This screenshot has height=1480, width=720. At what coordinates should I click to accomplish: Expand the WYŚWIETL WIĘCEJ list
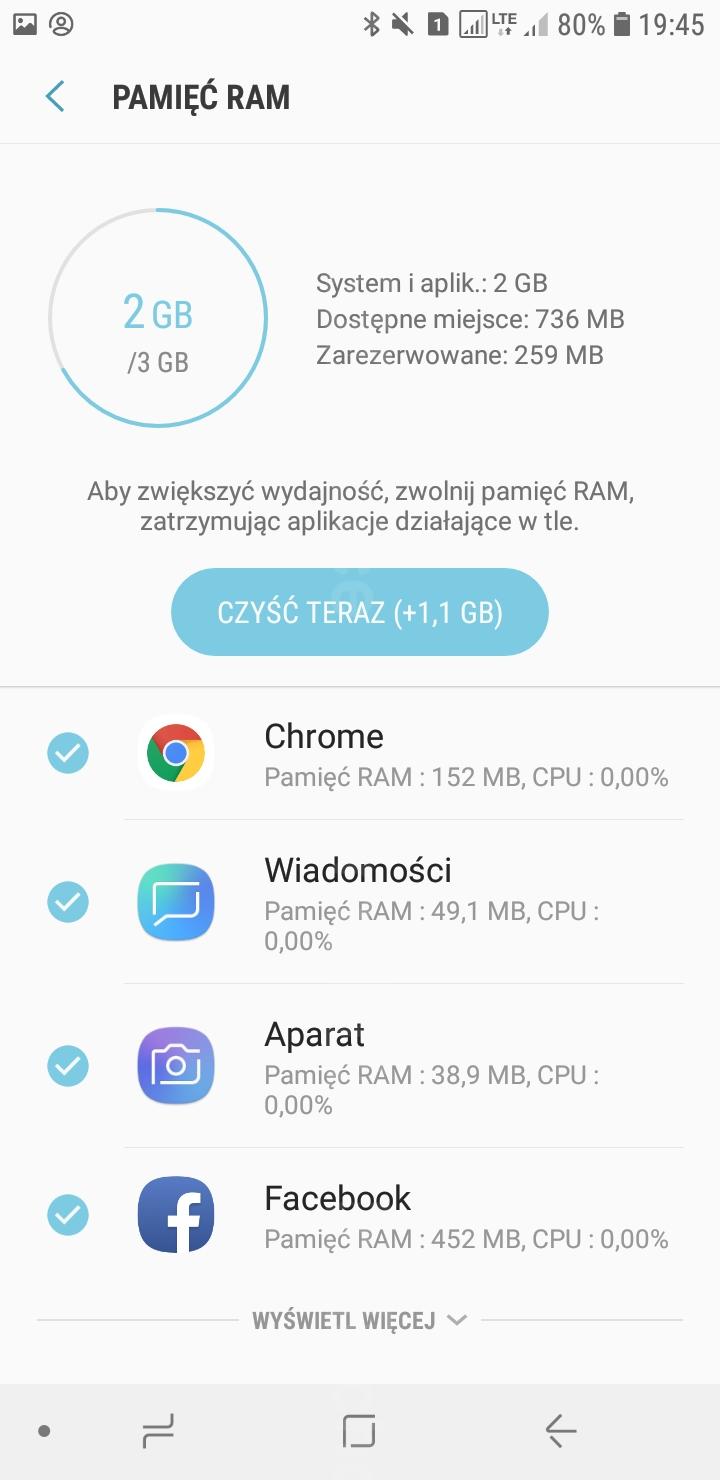pyautogui.click(x=360, y=1320)
